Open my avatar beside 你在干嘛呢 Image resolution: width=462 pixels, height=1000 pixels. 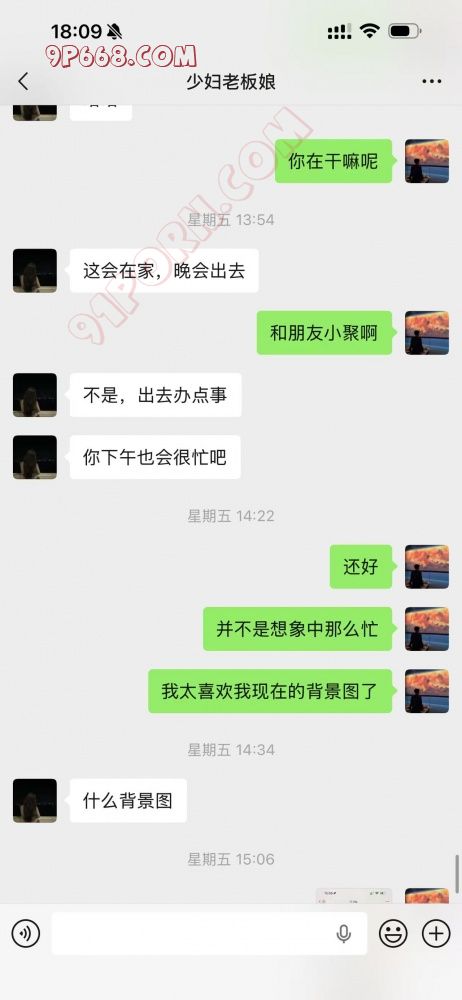pos(427,161)
